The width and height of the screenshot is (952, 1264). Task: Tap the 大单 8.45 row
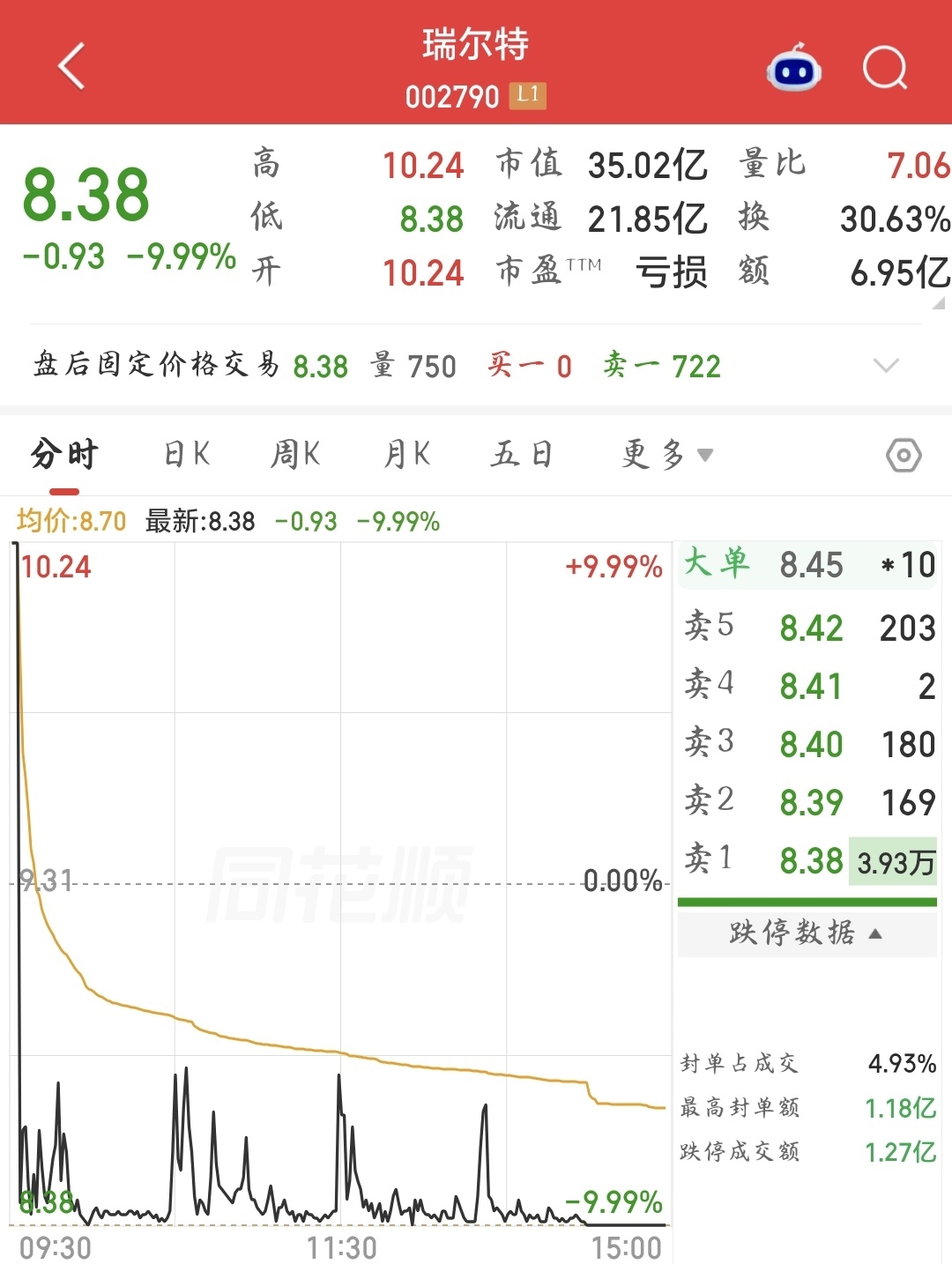click(x=807, y=564)
